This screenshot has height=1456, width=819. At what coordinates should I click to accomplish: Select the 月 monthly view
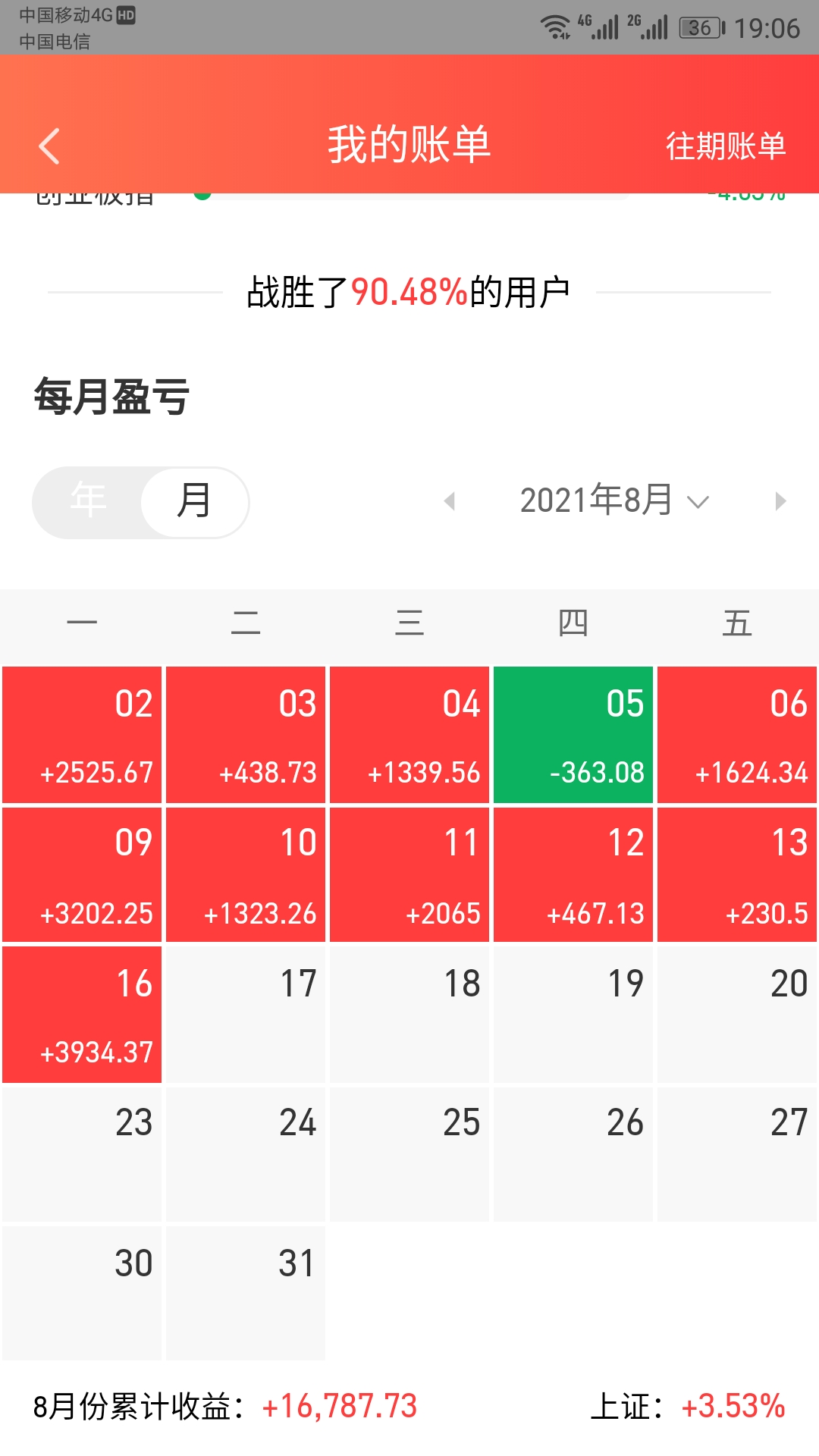pos(195,502)
